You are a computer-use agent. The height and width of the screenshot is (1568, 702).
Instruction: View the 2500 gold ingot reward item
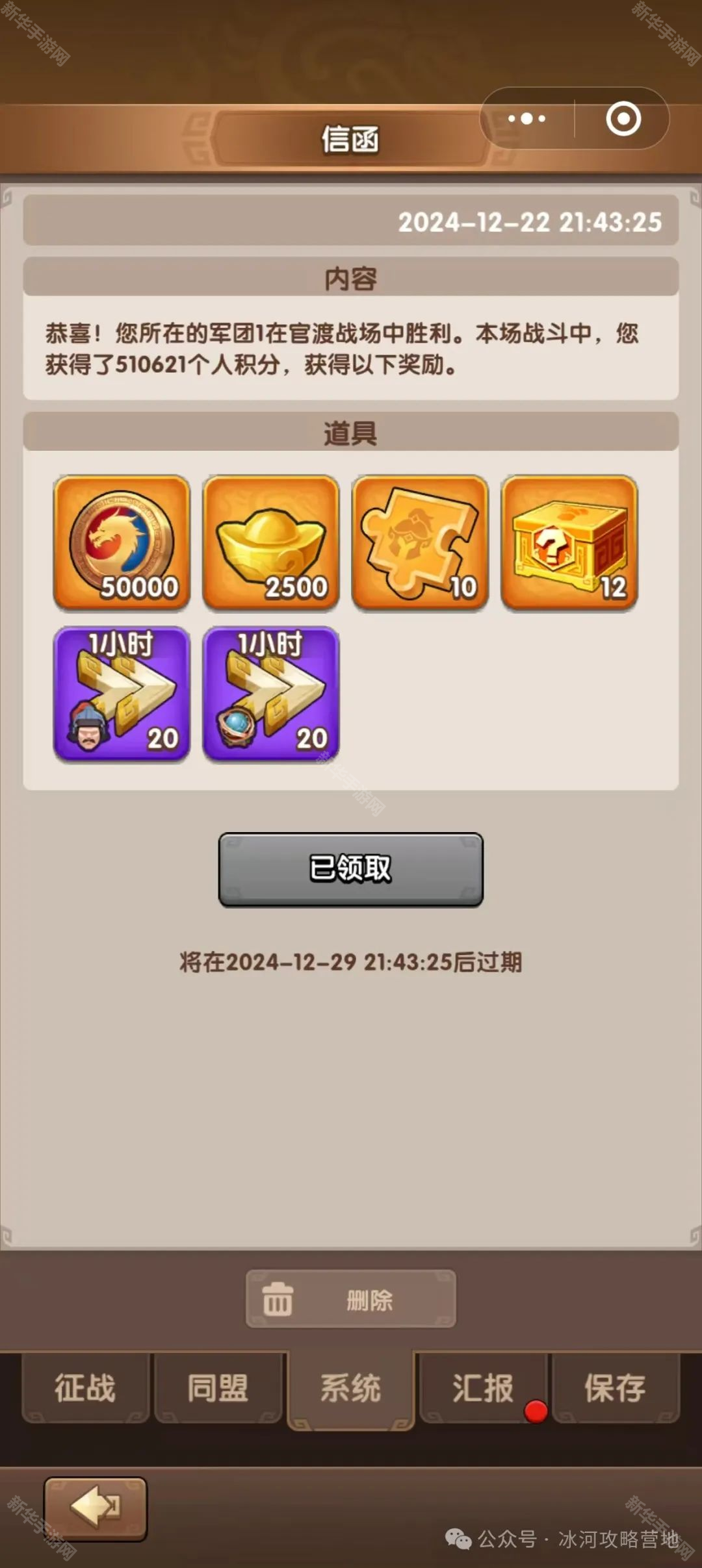pyautogui.click(x=270, y=543)
